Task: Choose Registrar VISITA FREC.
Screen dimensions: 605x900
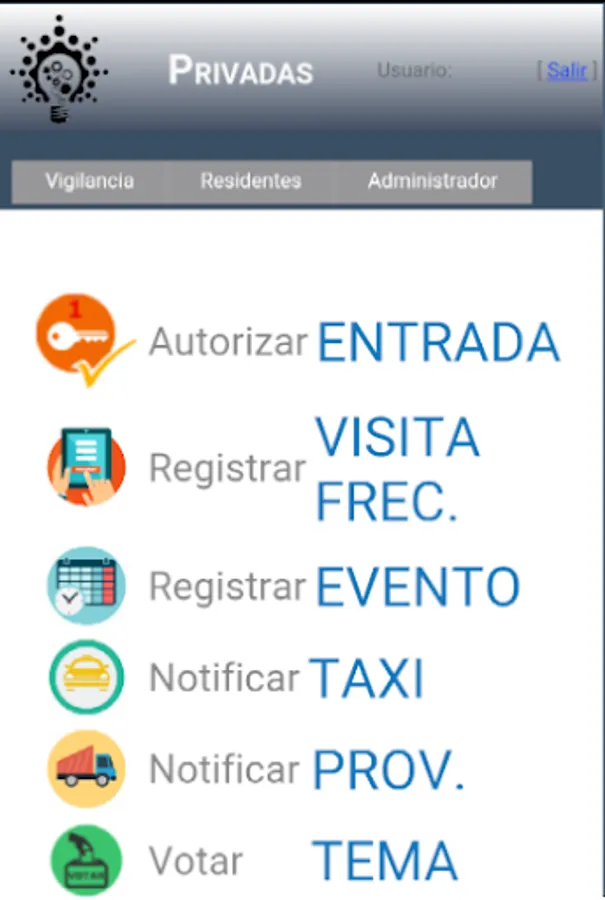Action: 397,469
